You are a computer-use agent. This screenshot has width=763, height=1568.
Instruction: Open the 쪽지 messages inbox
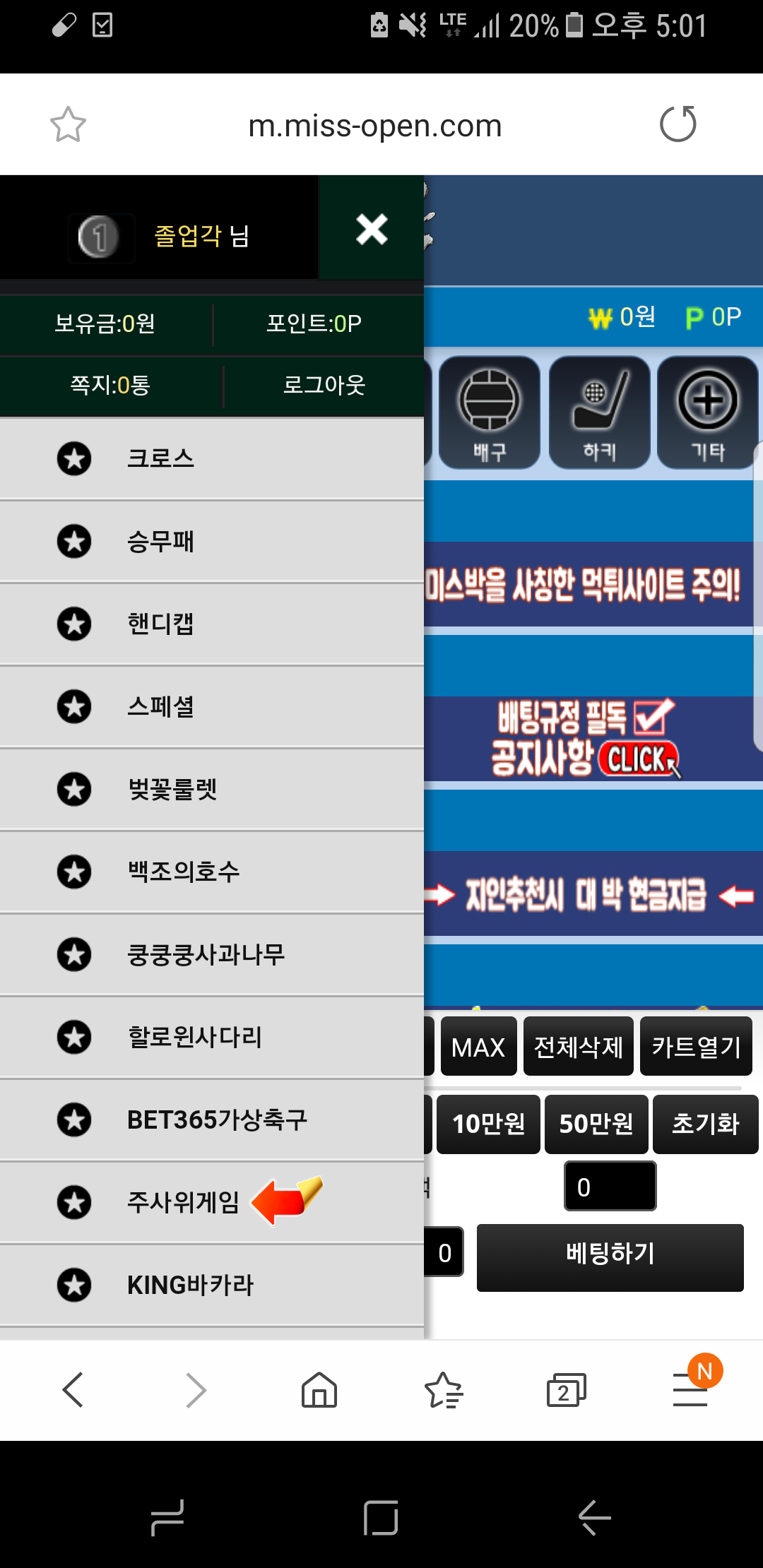click(110, 385)
